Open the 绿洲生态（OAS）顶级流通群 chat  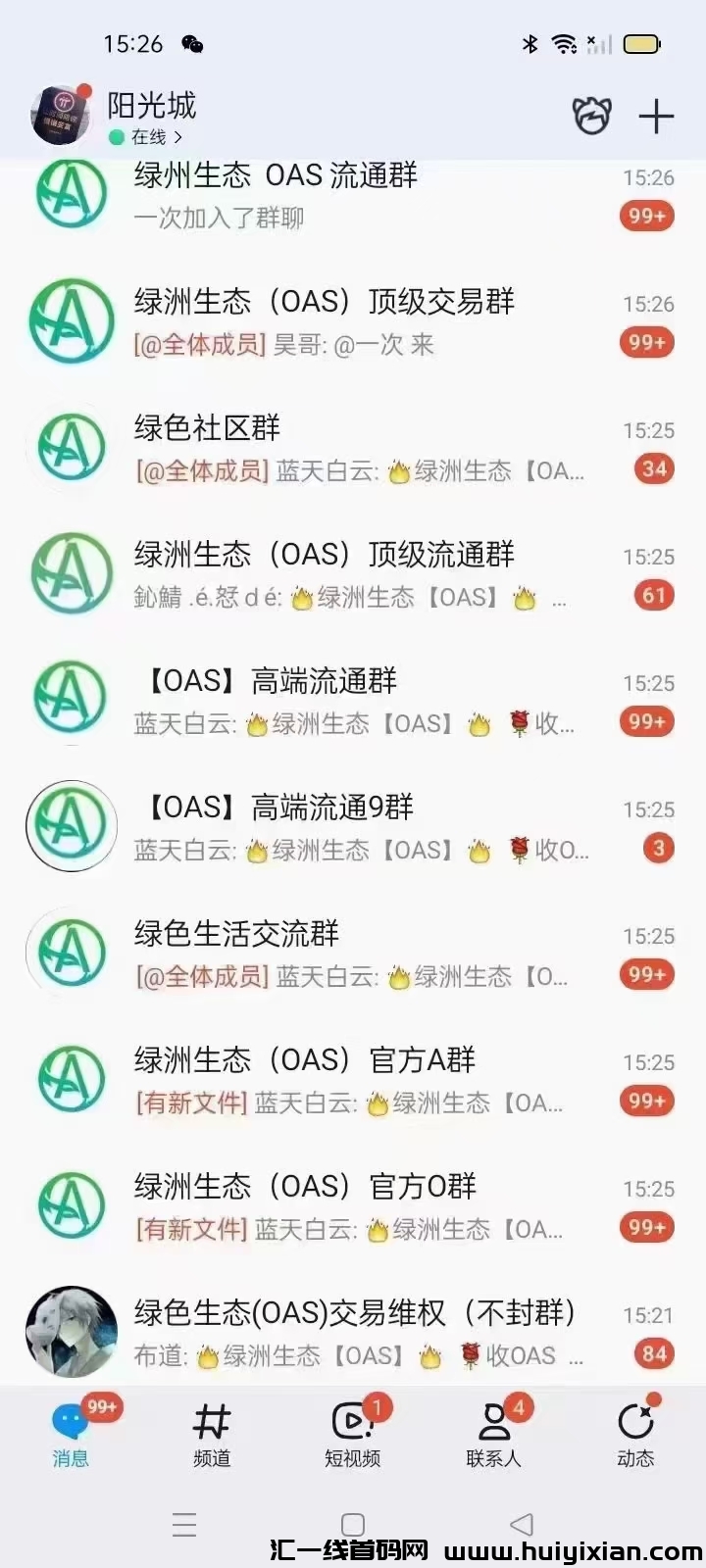tap(353, 574)
